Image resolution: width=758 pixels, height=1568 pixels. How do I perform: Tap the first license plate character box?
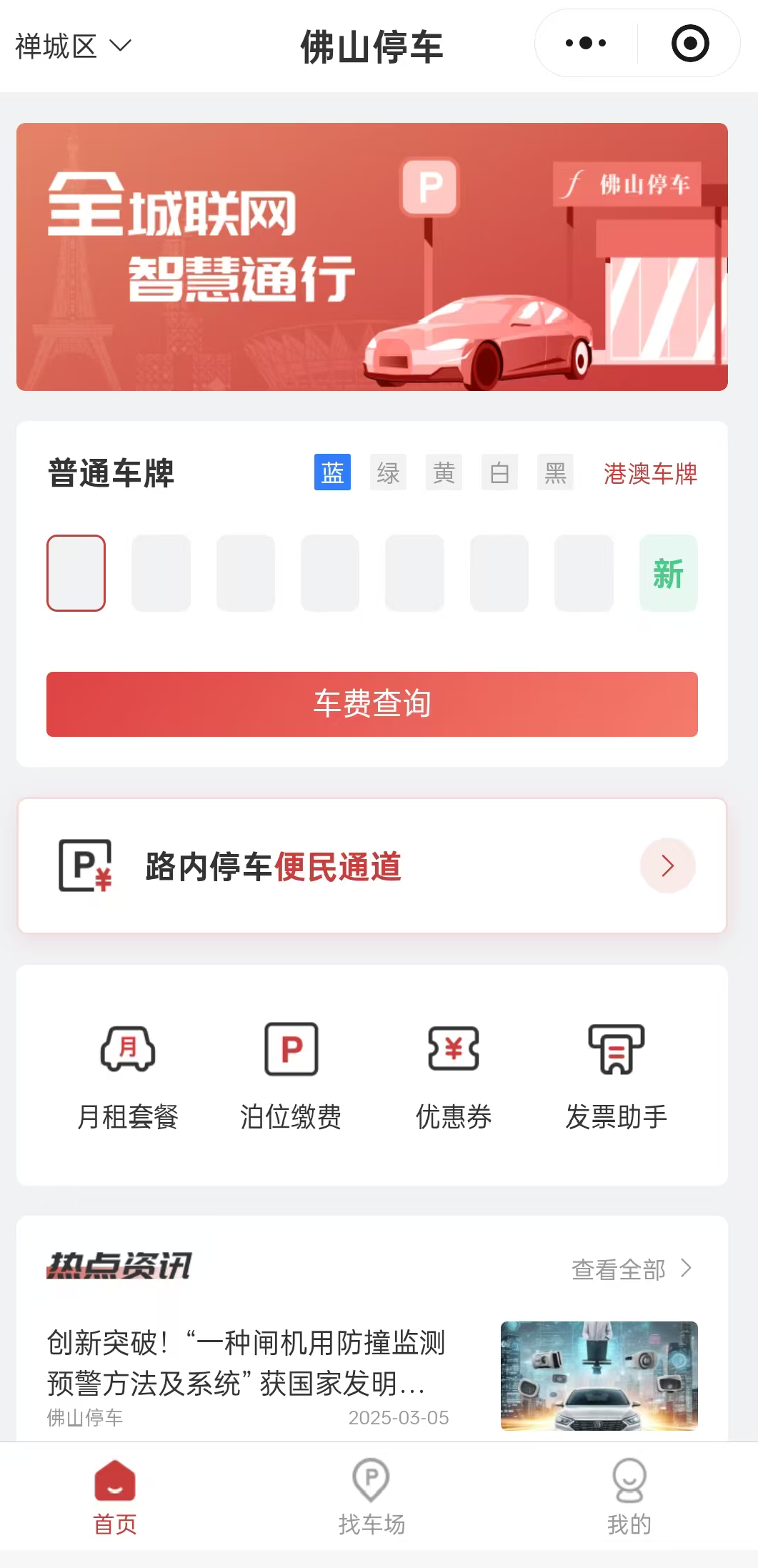coord(76,573)
